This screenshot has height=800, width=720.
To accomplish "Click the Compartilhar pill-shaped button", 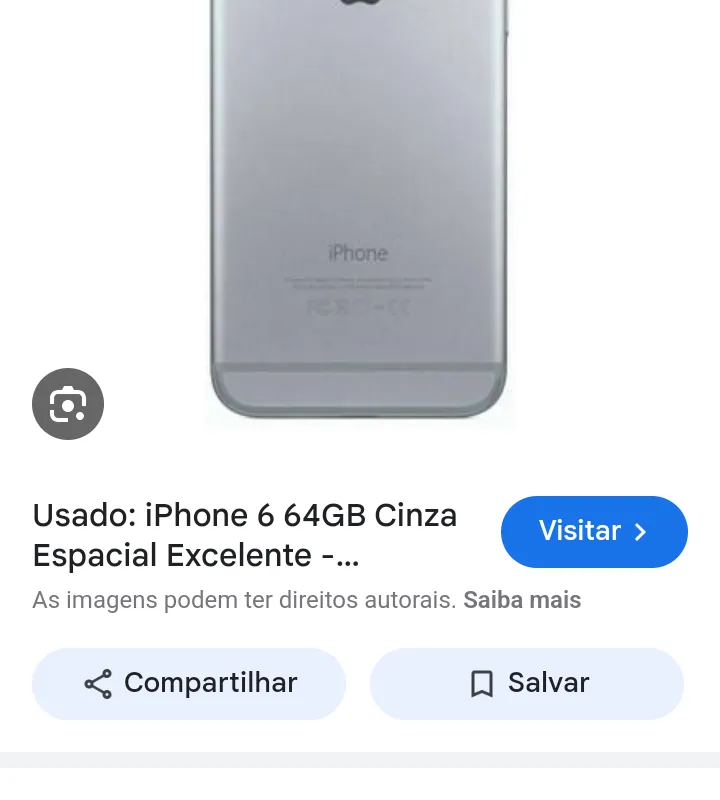I will pyautogui.click(x=189, y=683).
